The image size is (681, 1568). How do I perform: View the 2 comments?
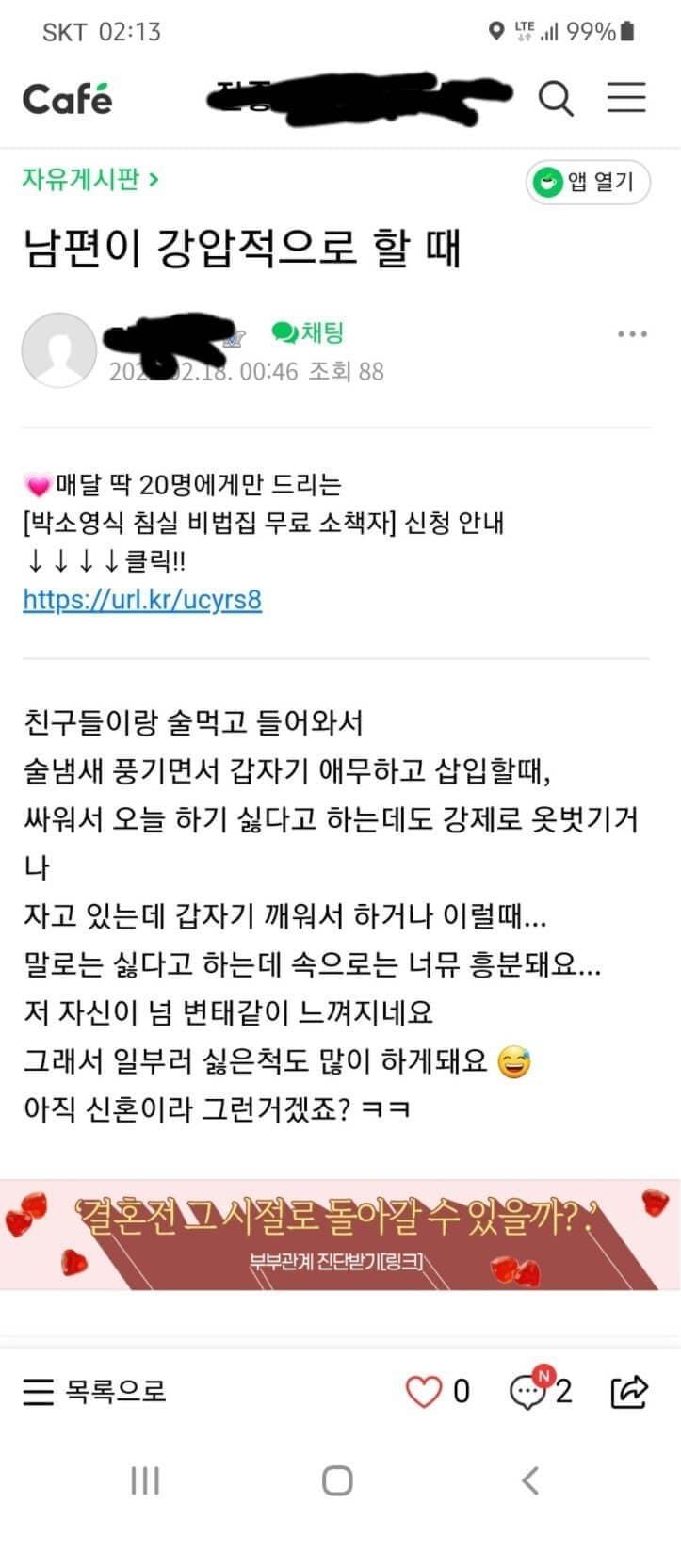tap(540, 1391)
